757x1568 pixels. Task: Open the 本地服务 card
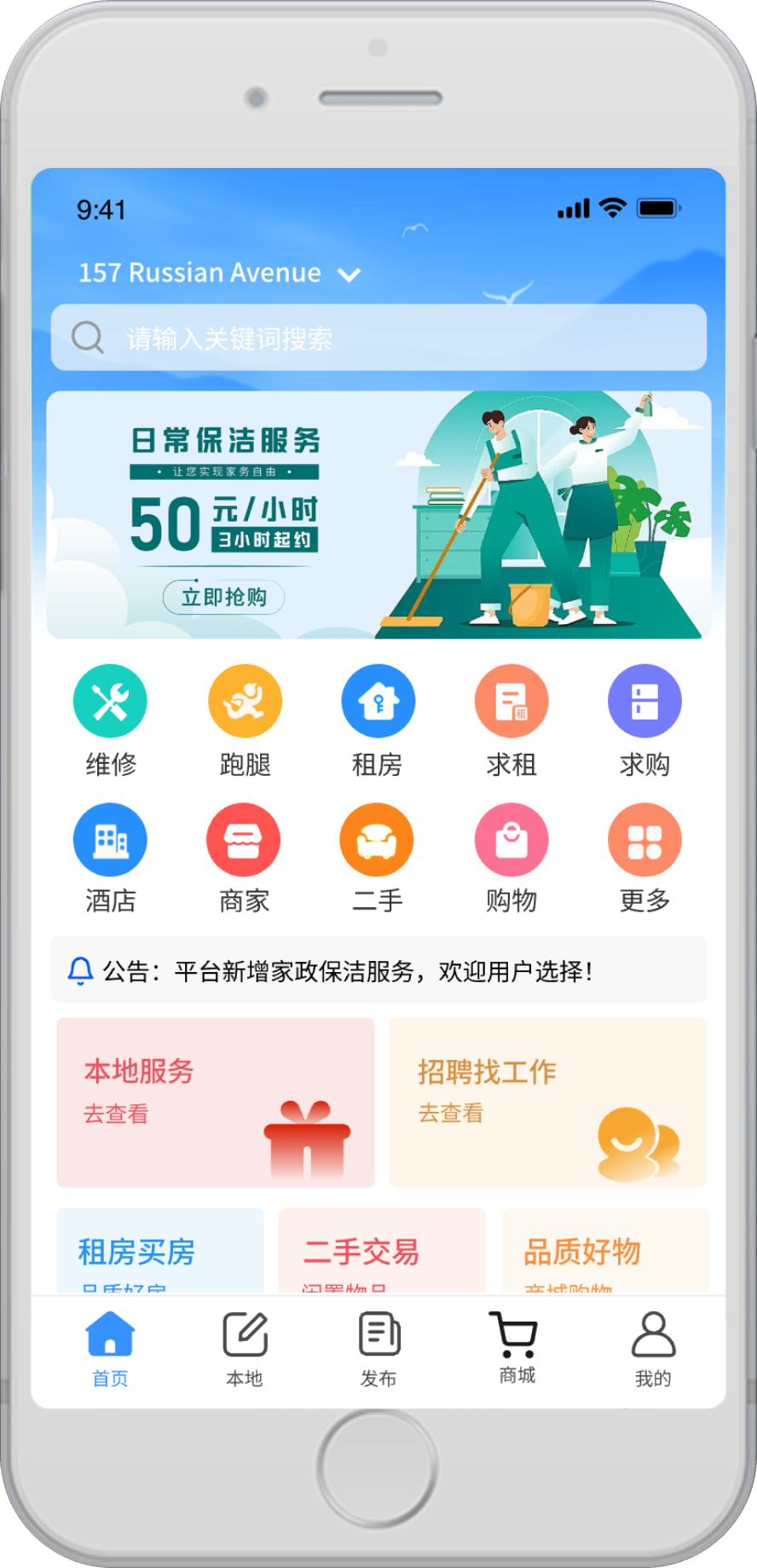[216, 1102]
